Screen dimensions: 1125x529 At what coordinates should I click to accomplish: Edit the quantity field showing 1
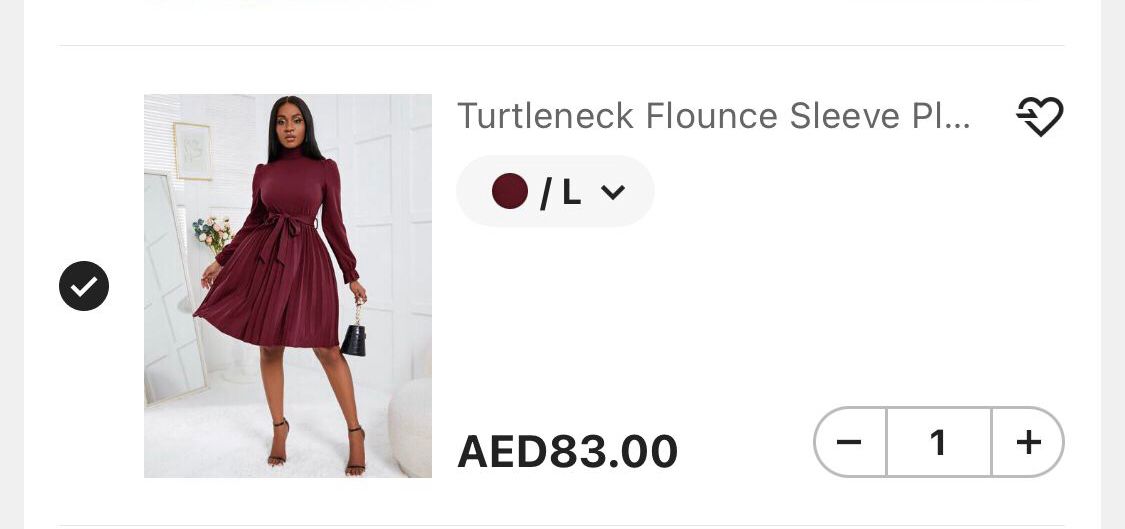point(938,442)
